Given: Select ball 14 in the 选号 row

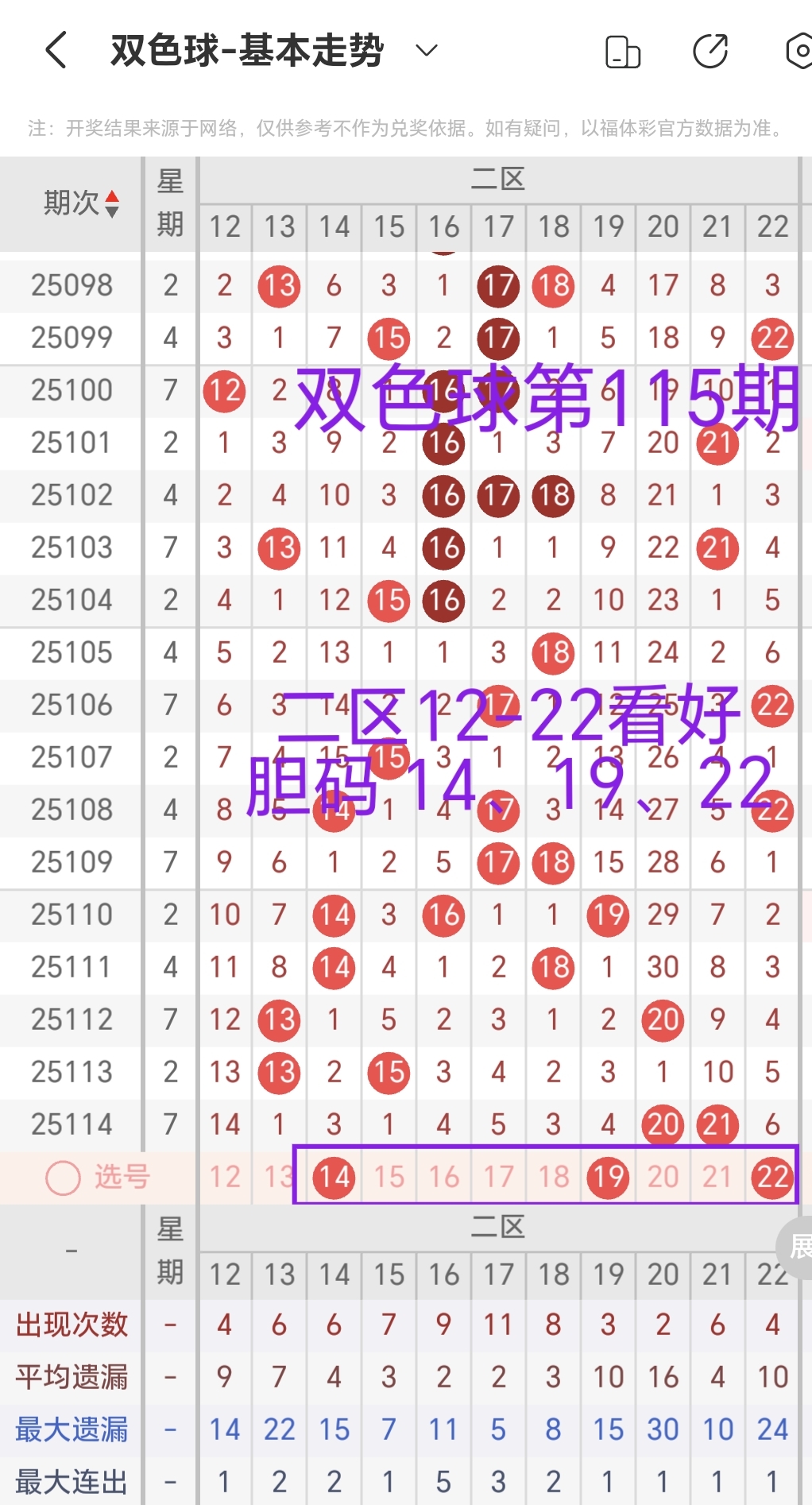Looking at the screenshot, I should [x=334, y=1177].
